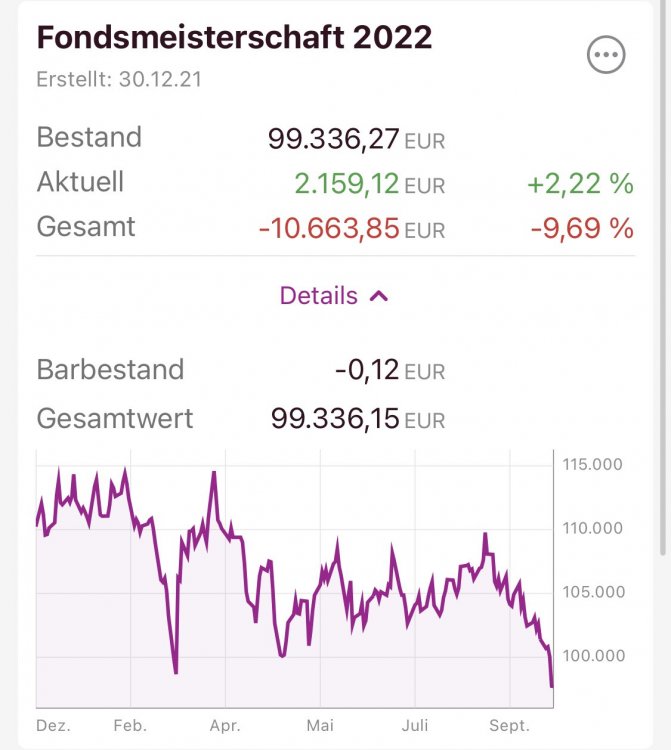Collapse the Details section

[334, 296]
